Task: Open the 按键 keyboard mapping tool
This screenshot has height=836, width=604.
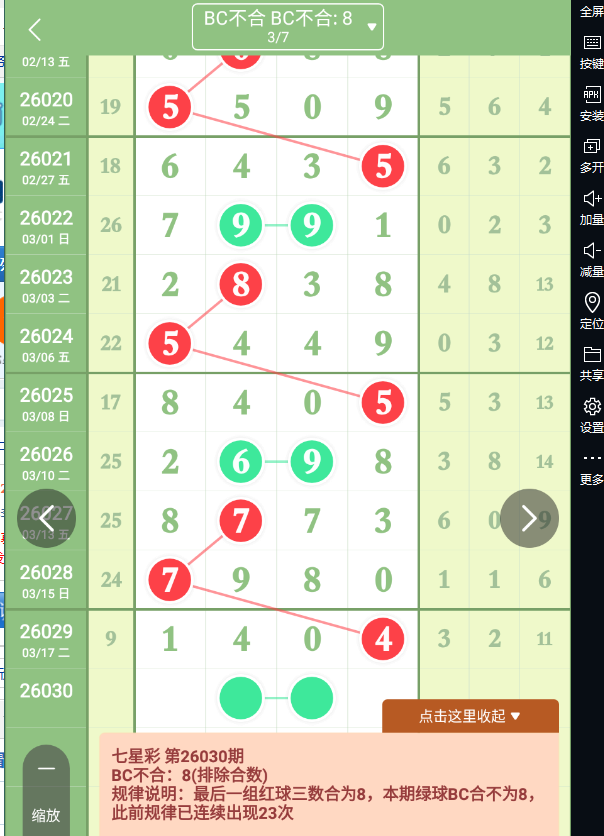Action: click(x=591, y=50)
